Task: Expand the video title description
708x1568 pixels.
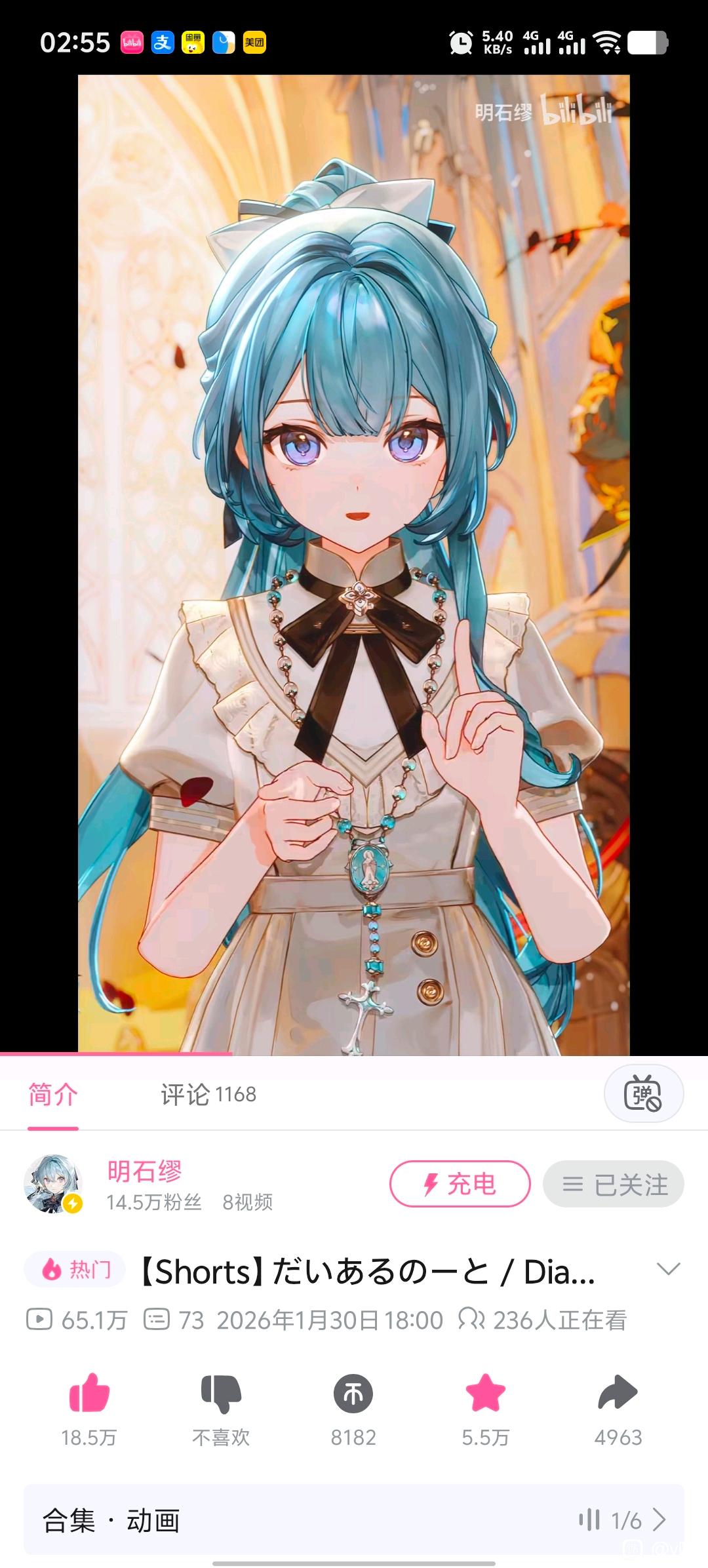Action: (x=668, y=1269)
